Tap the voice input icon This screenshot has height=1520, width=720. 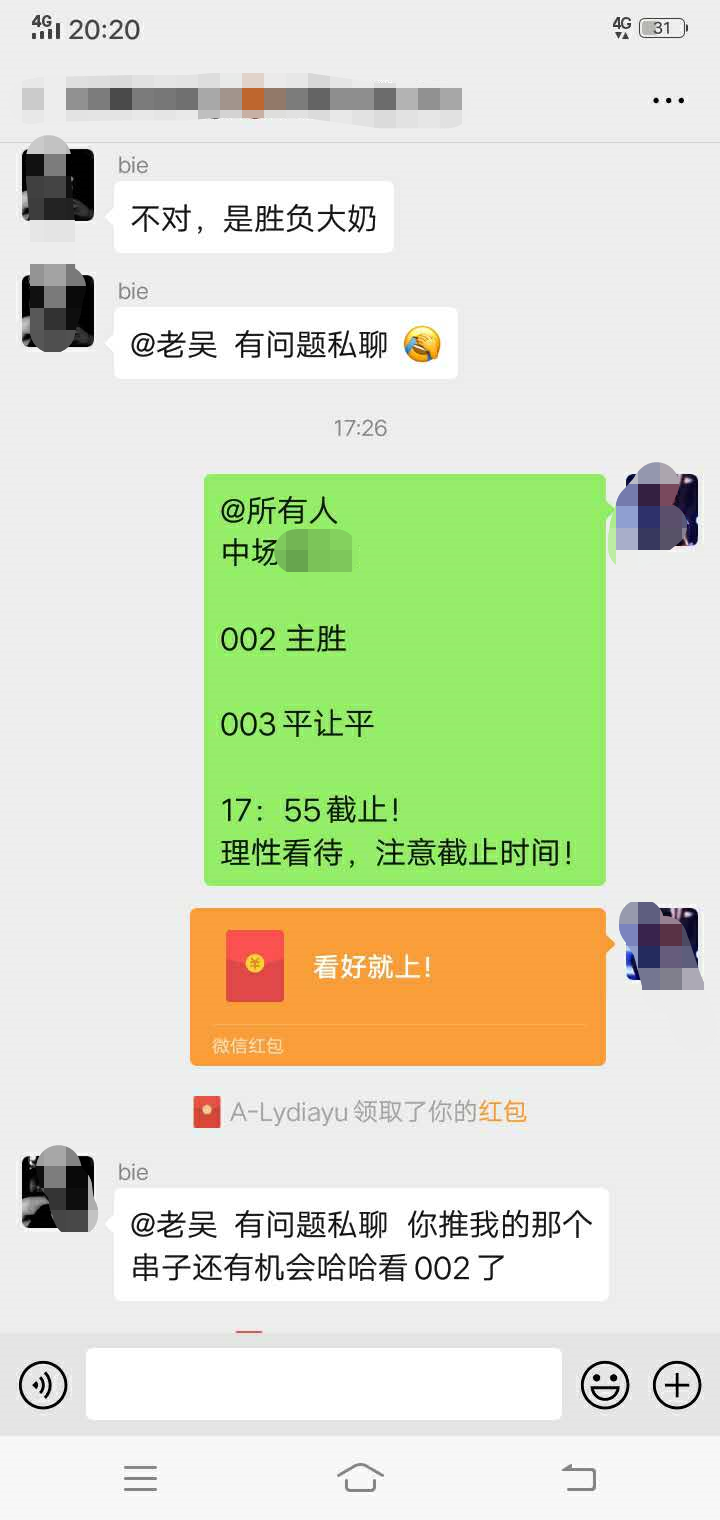(42, 1385)
